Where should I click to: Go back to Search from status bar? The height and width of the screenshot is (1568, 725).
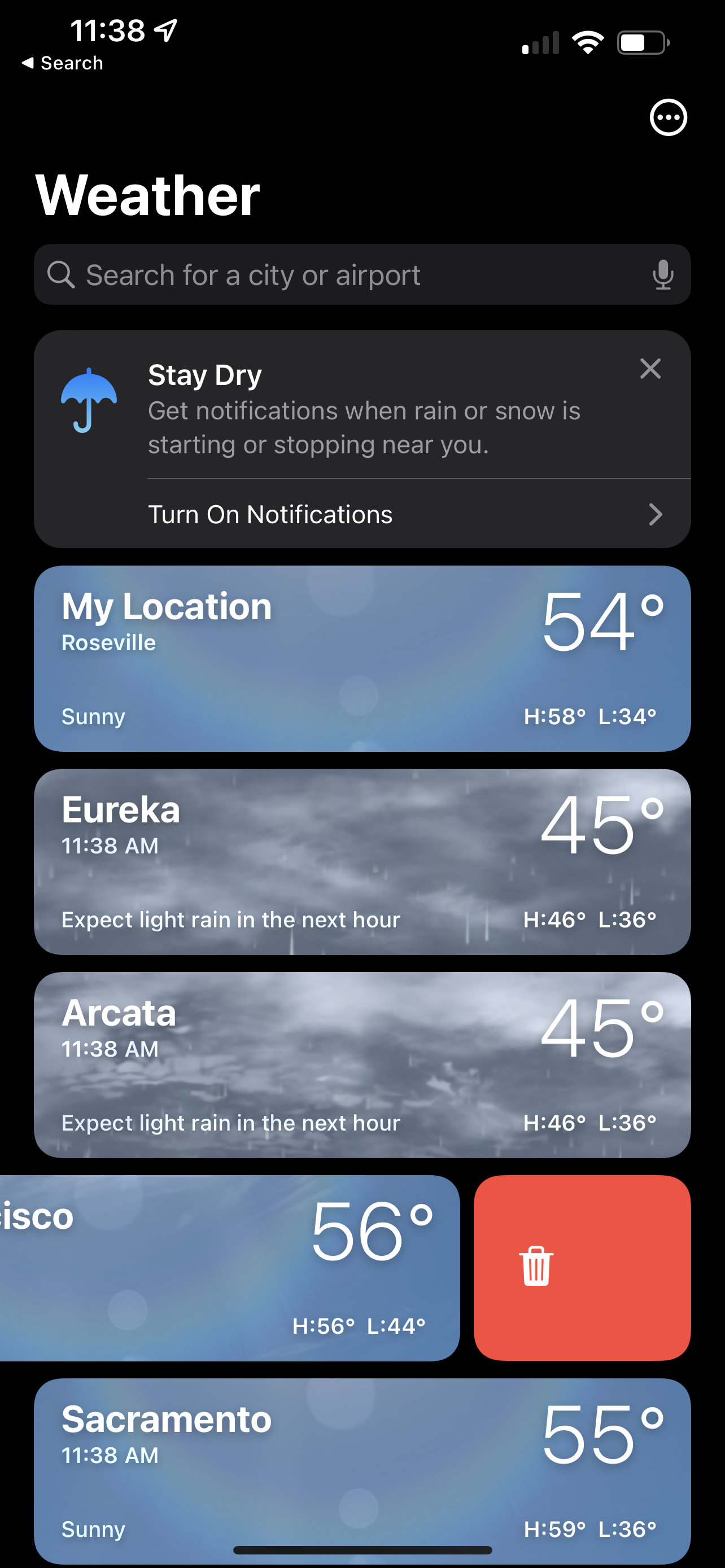click(63, 63)
